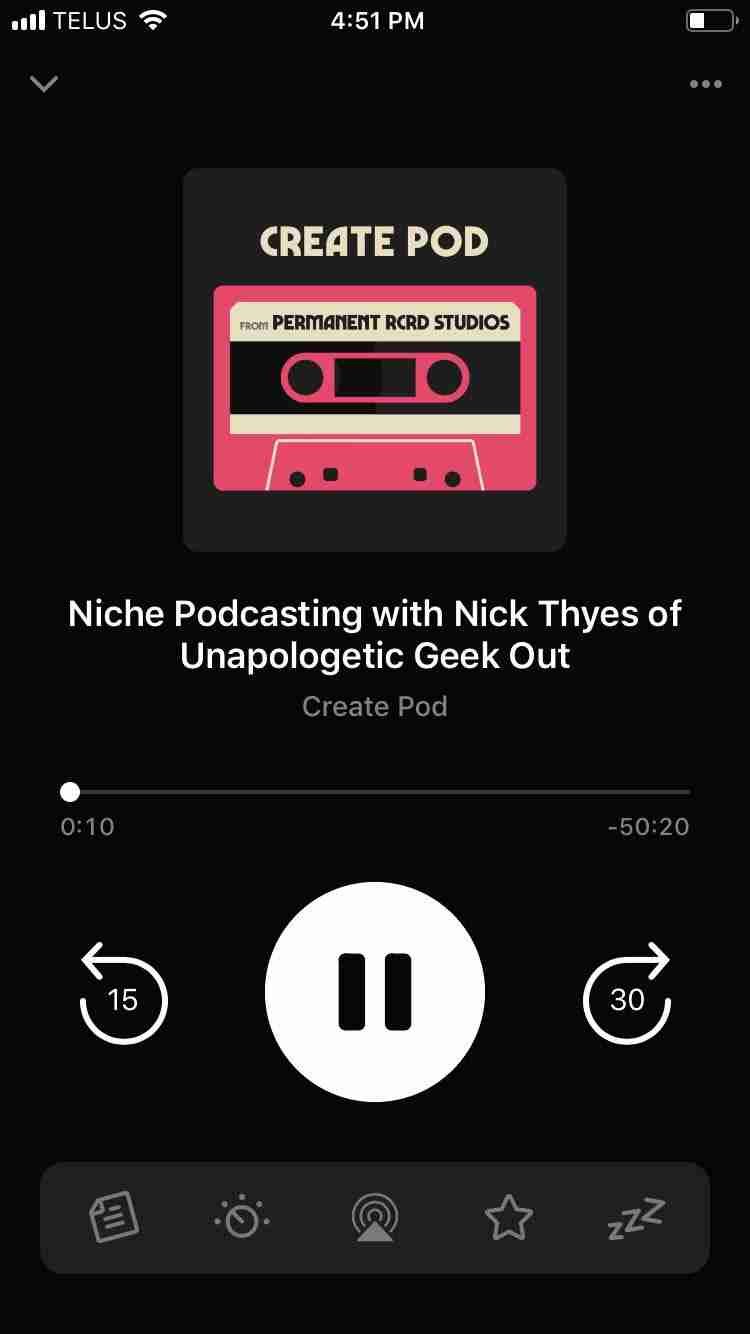Open the three-dot overflow menu
Image resolution: width=750 pixels, height=1334 pixels.
(706, 84)
